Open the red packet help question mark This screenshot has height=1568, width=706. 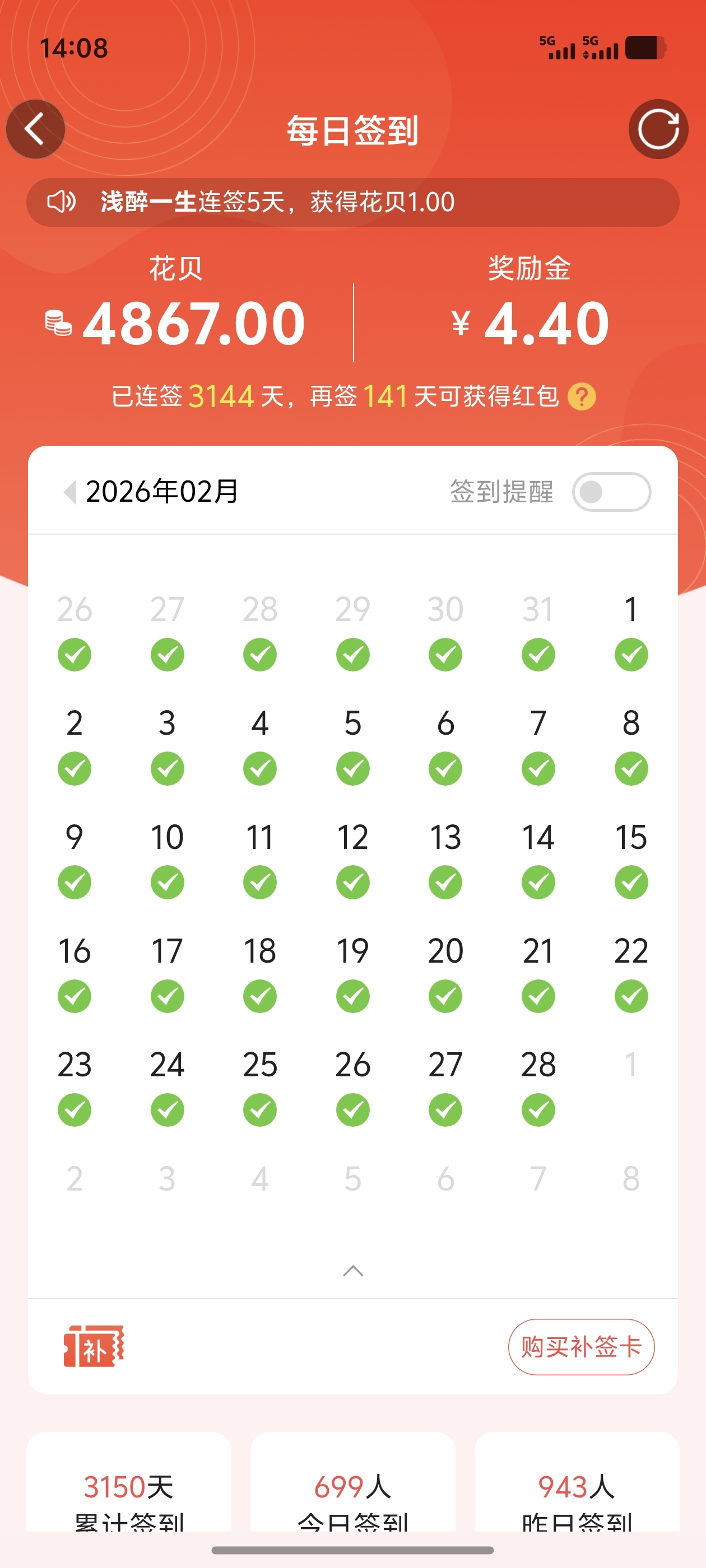581,397
